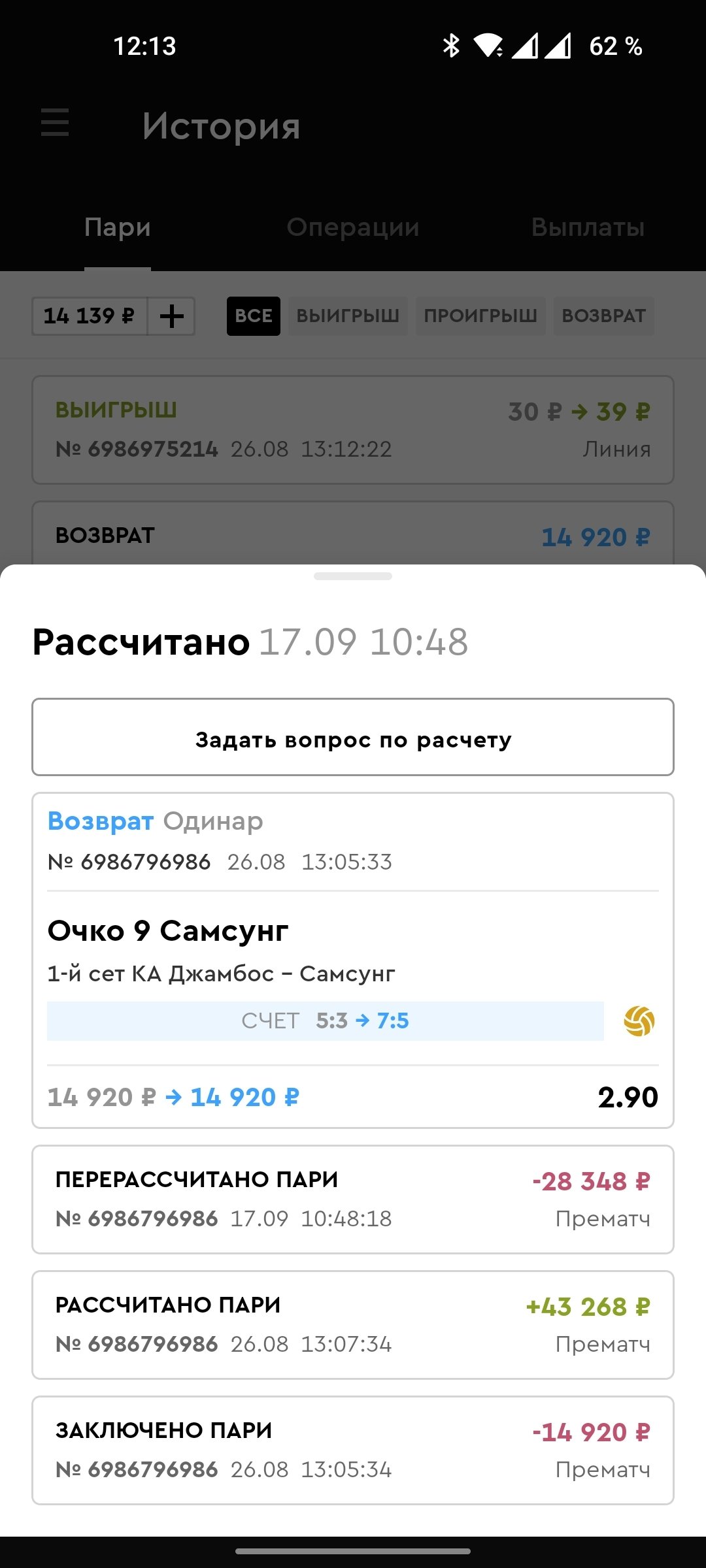The height and width of the screenshot is (1568, 706).
Task: Select the ВСЕ filter chip
Action: (254, 316)
